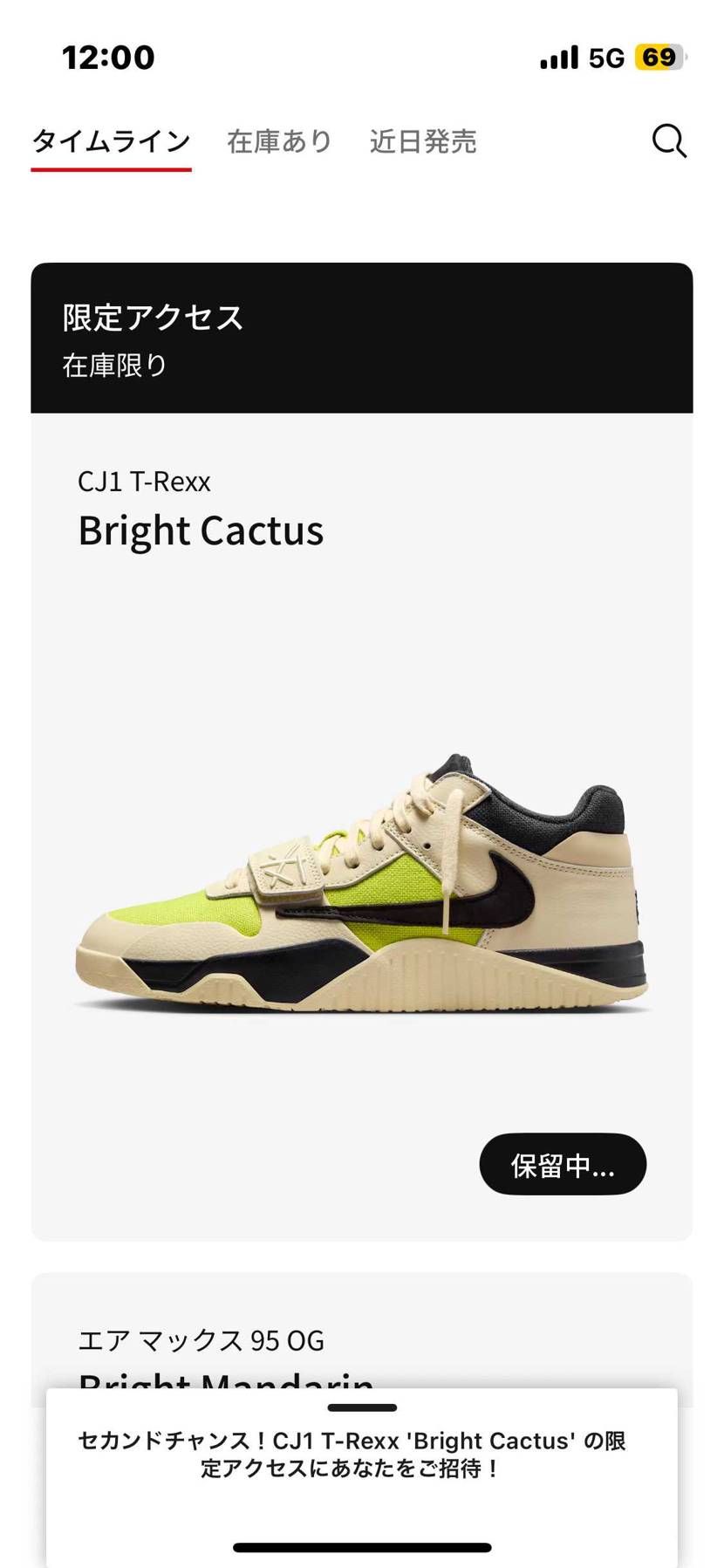Open the search magnifier icon
Screen dimensions: 724x1568
(669, 141)
